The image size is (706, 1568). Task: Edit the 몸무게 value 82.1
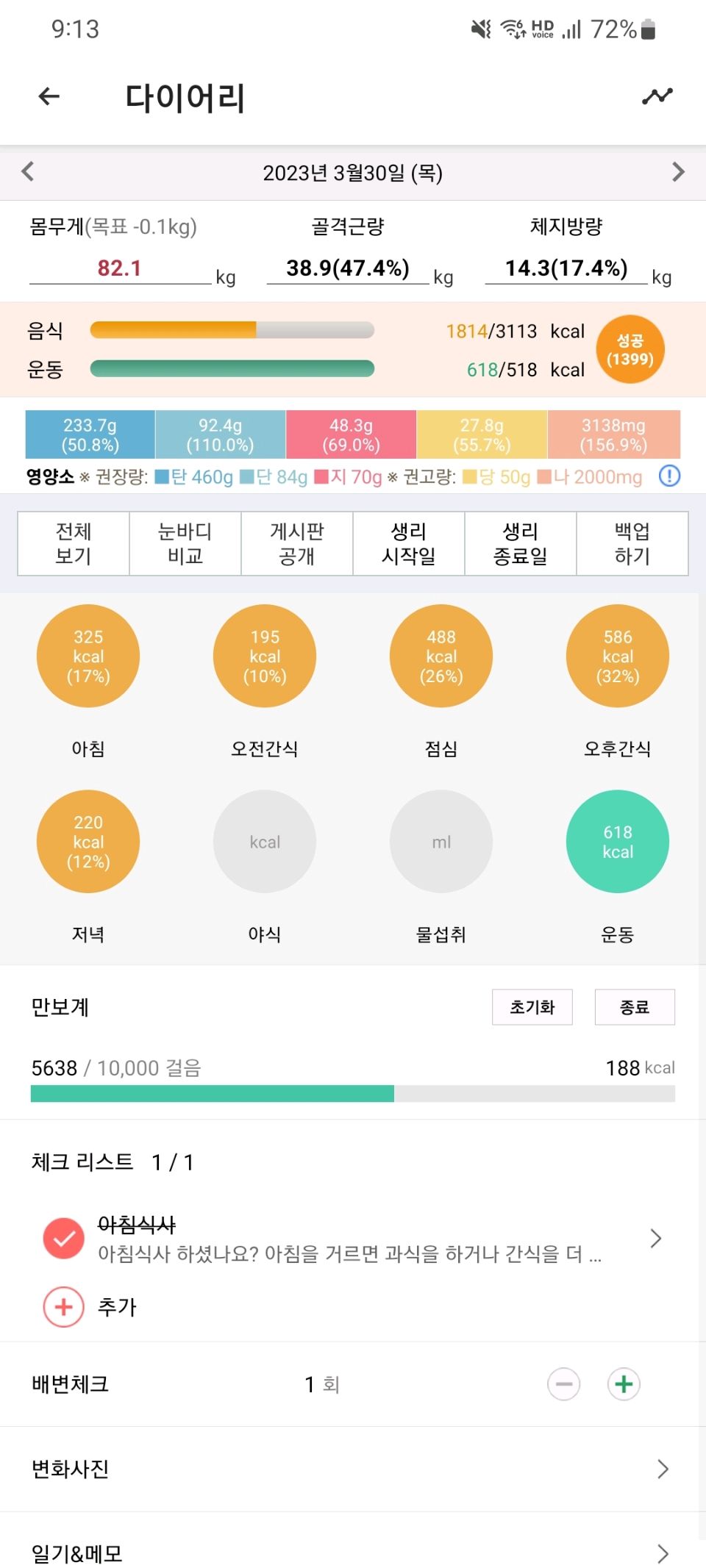[x=120, y=268]
